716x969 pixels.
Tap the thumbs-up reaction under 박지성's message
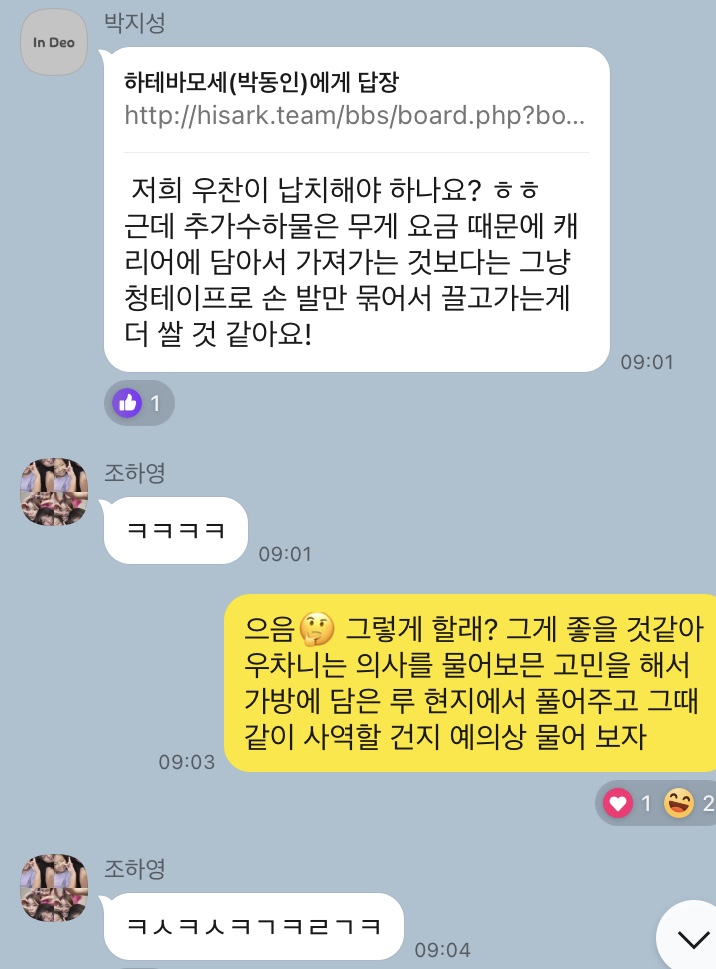click(x=139, y=403)
